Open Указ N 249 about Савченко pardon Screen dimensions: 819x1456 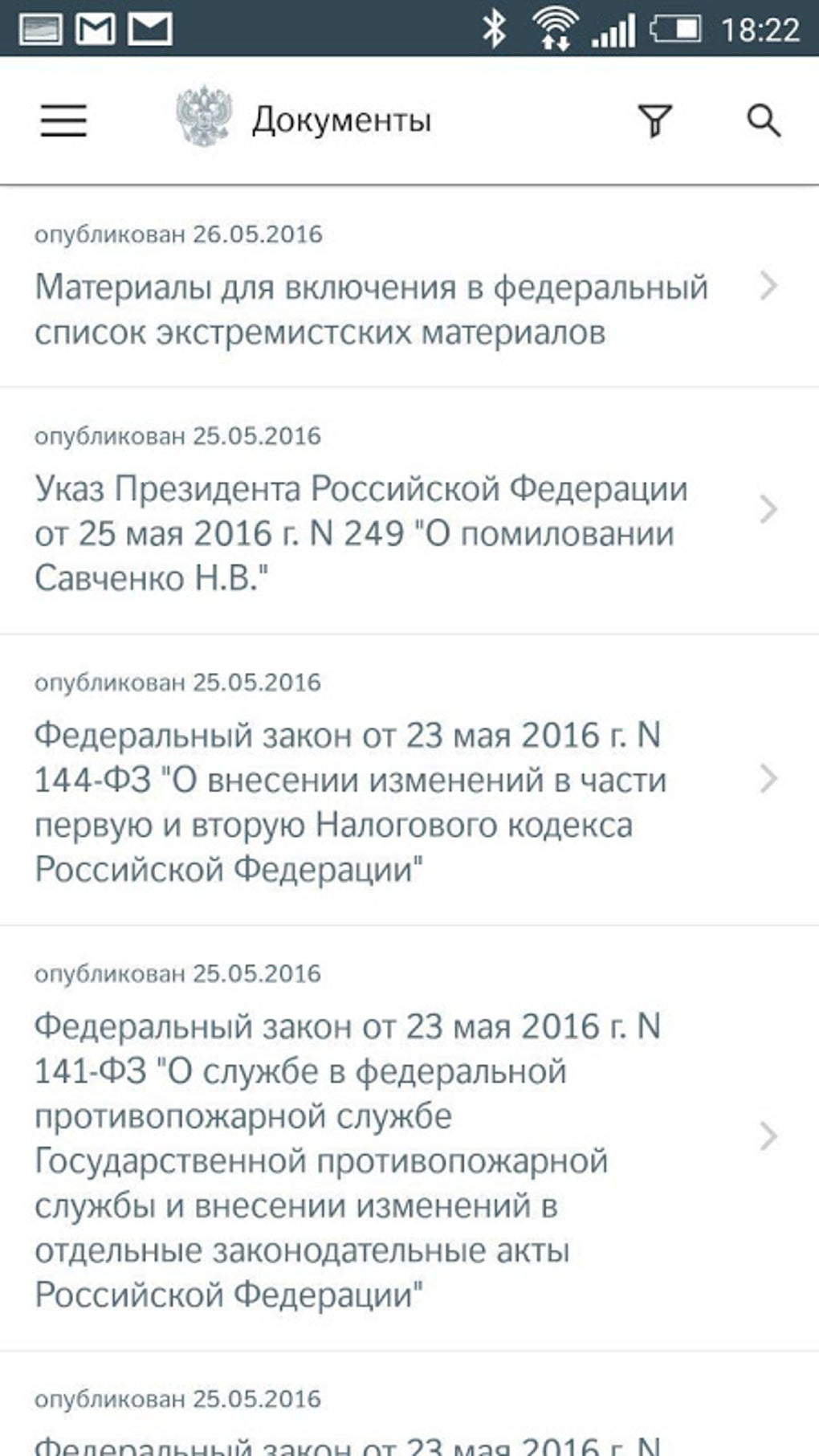coord(361,532)
